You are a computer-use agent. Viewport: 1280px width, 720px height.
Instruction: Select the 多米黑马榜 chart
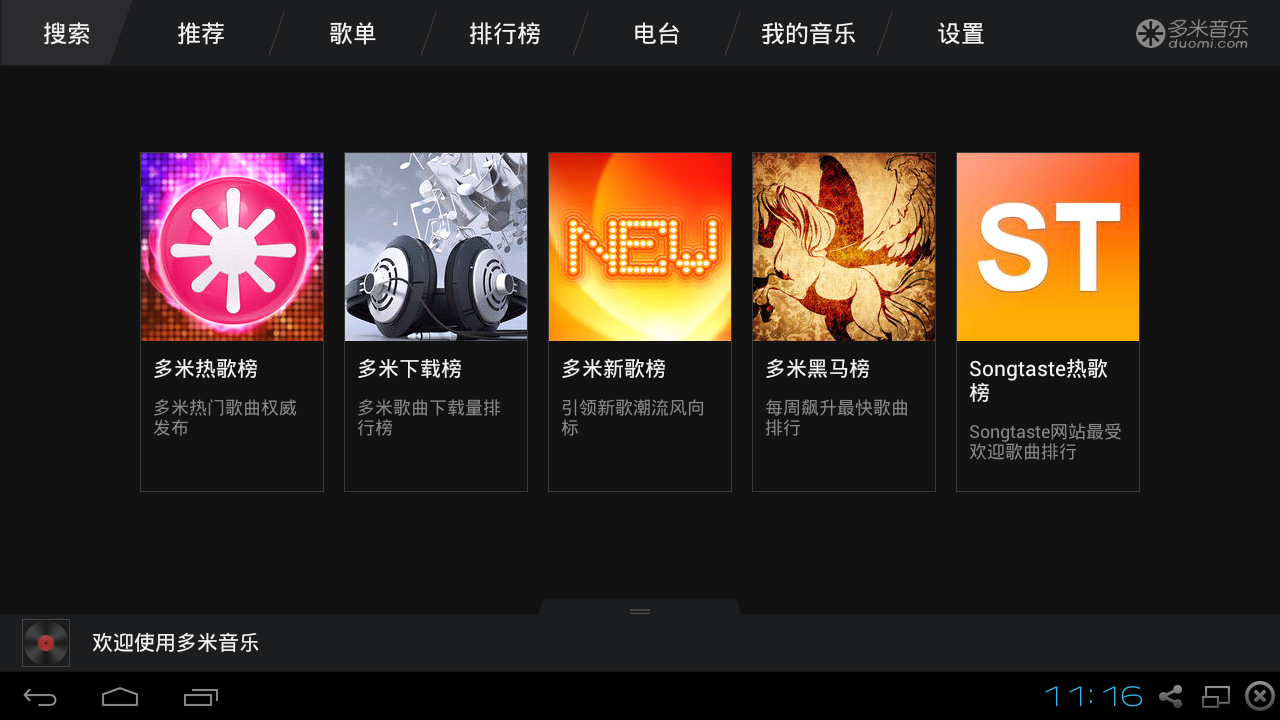point(844,321)
